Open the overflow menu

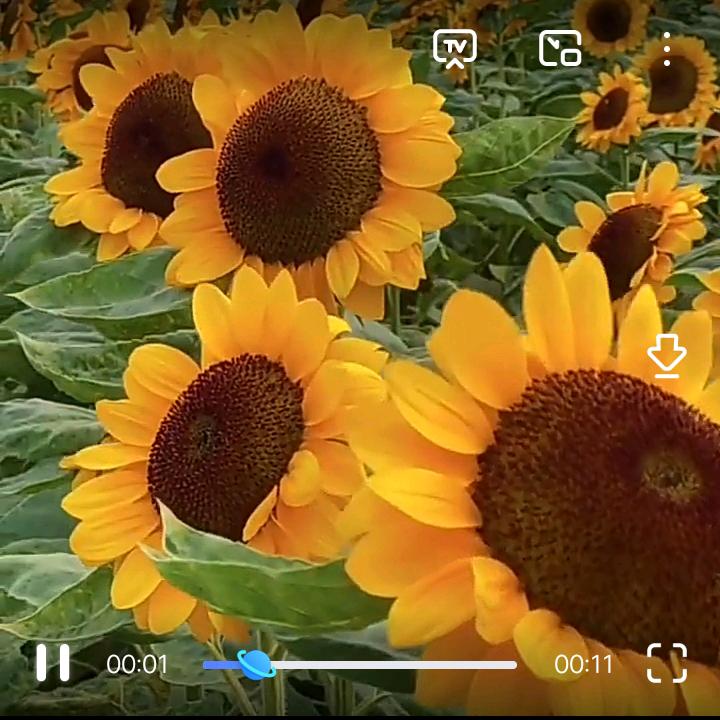click(x=667, y=48)
